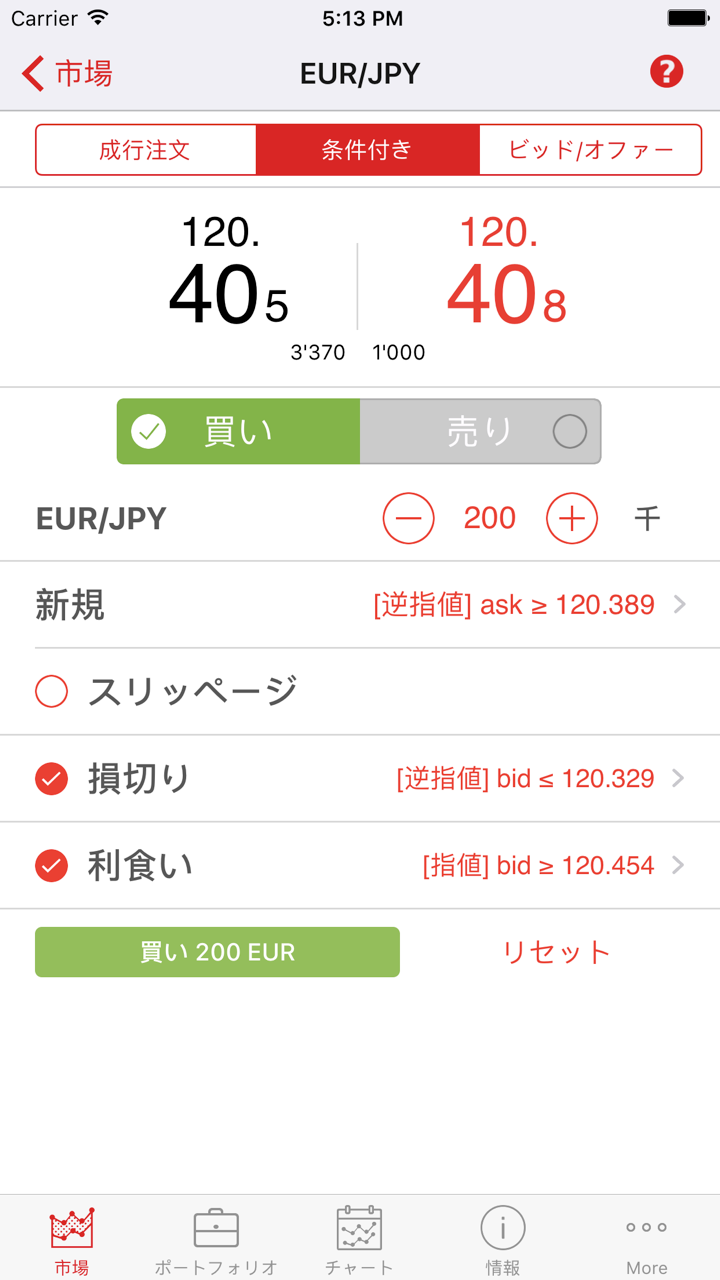Open the 情報 tab
This screenshot has width=720, height=1280.
click(x=503, y=1240)
